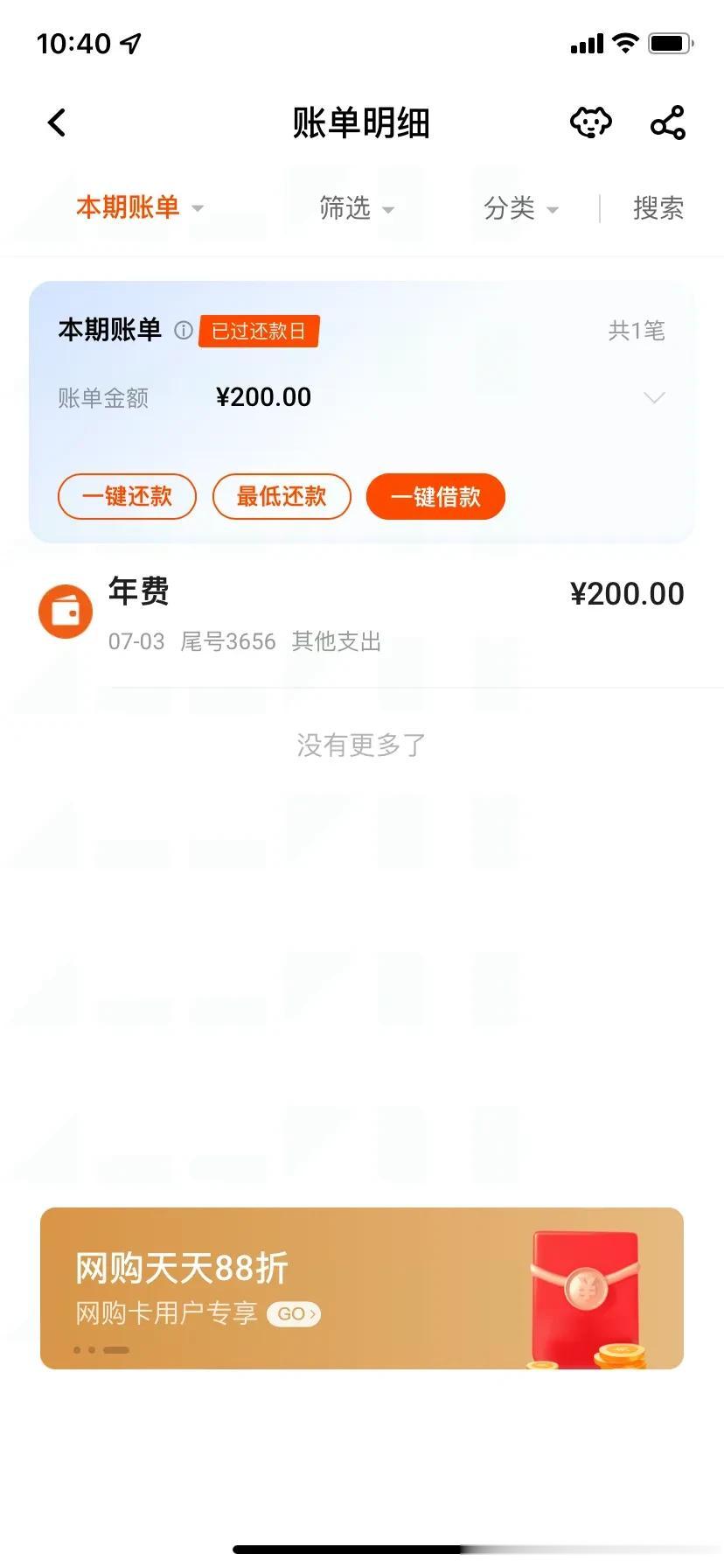
Task: Open the 筛选 filter dropdown
Action: pos(354,208)
